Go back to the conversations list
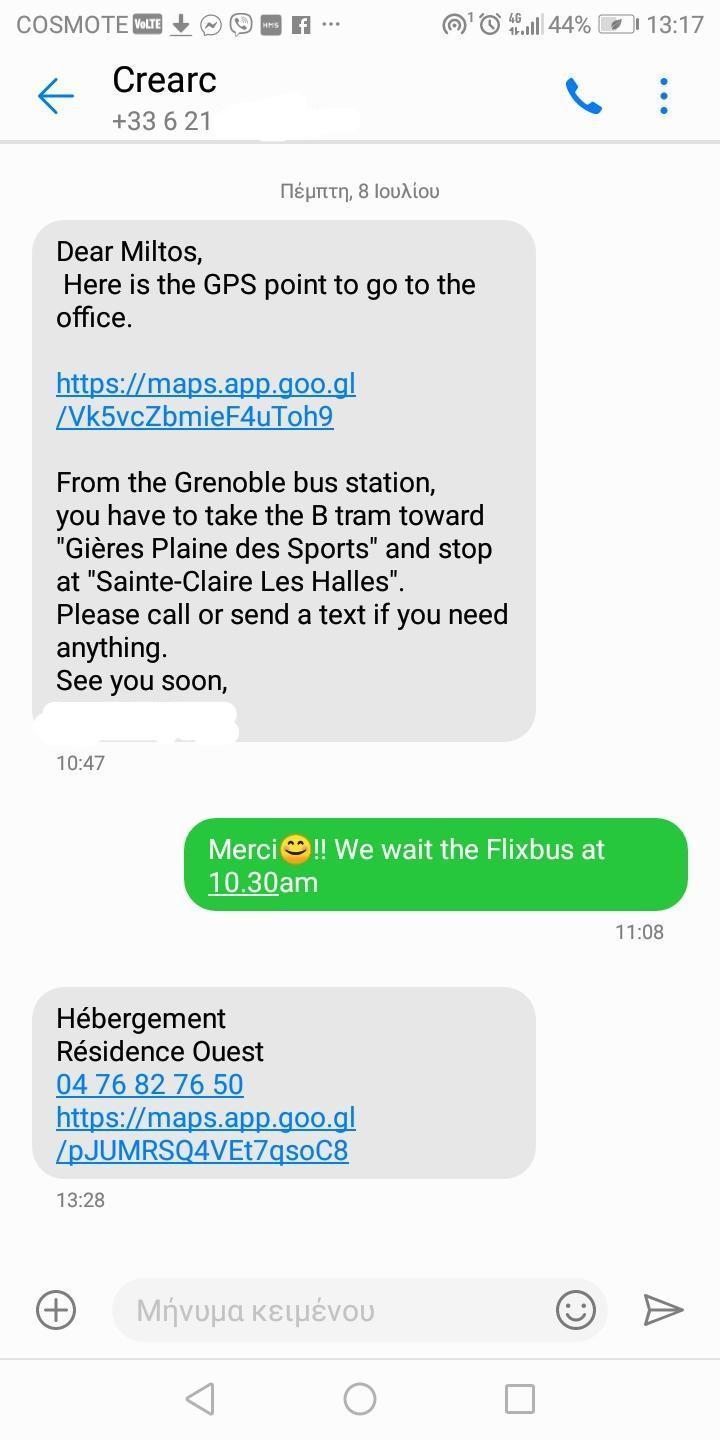This screenshot has height=1440, width=720. (x=56, y=96)
